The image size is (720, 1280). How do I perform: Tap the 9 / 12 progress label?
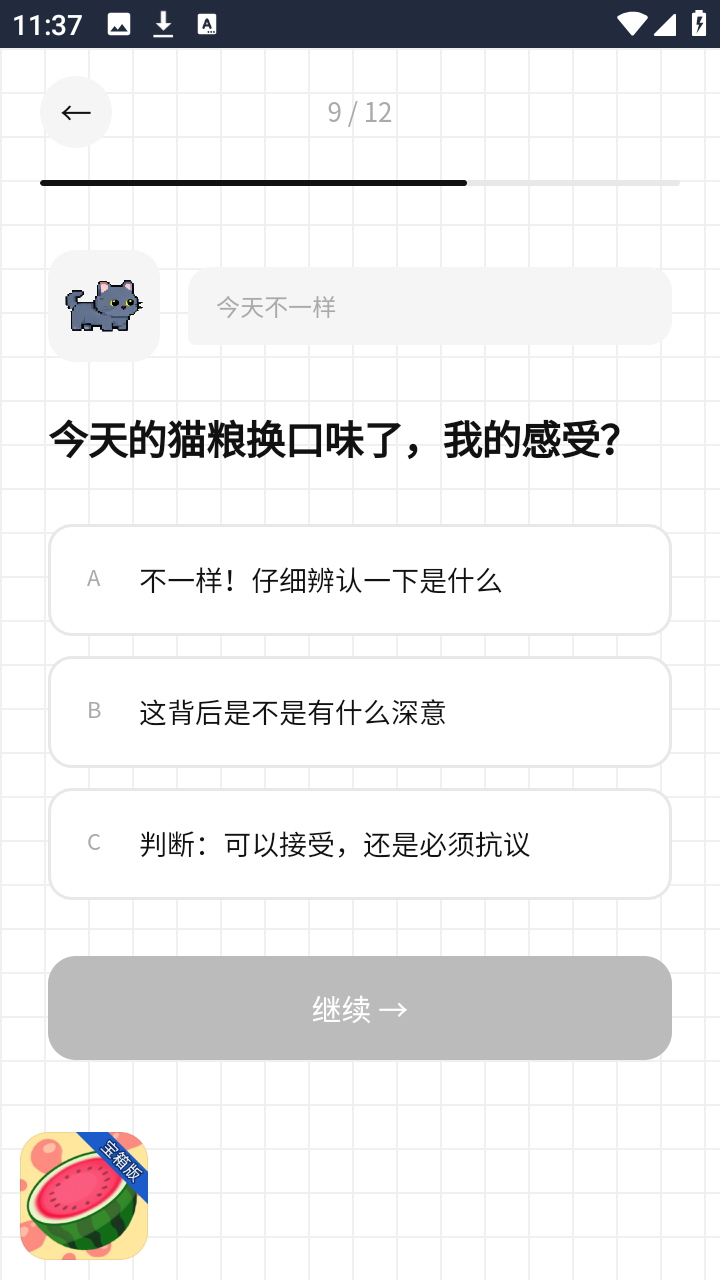point(360,112)
